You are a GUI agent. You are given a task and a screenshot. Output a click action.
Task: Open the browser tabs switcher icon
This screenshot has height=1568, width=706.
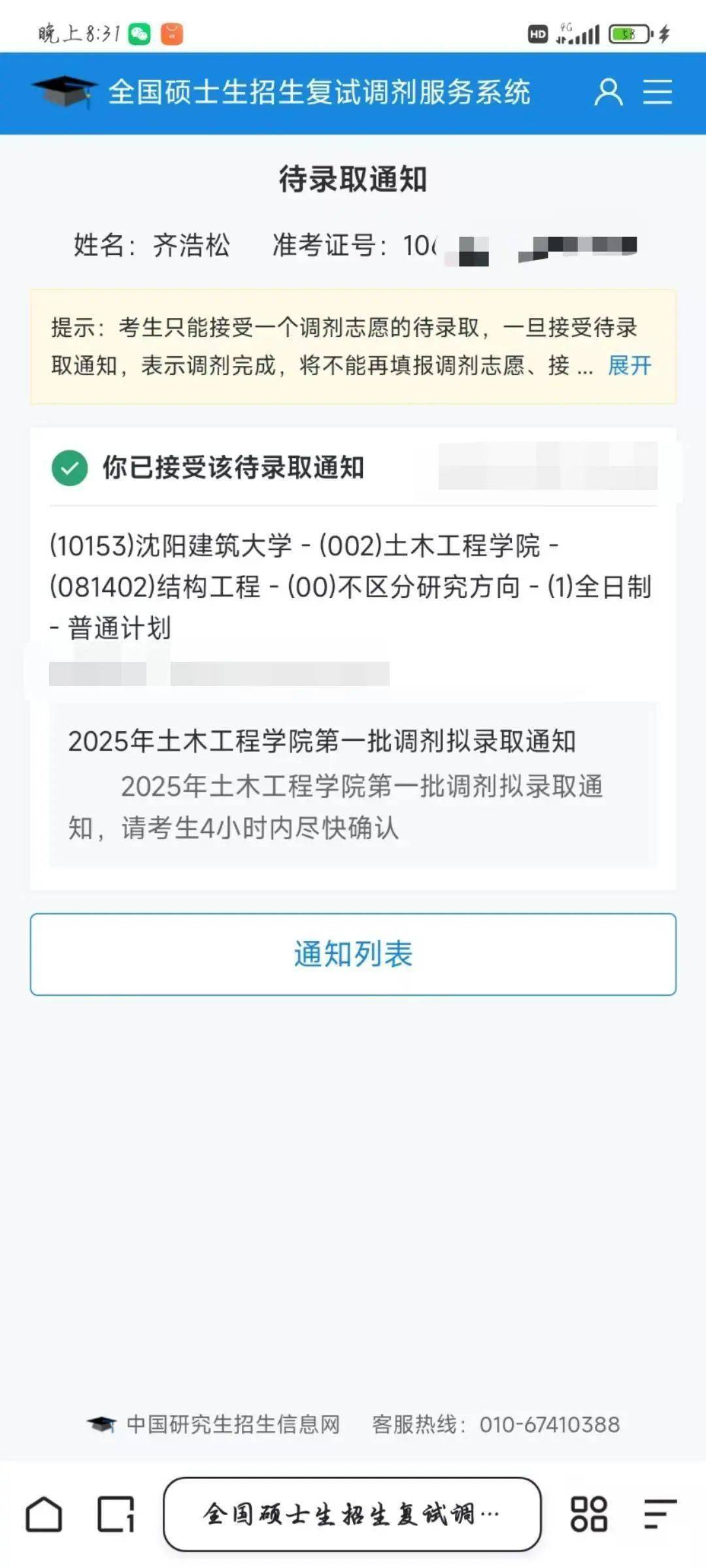116,1514
